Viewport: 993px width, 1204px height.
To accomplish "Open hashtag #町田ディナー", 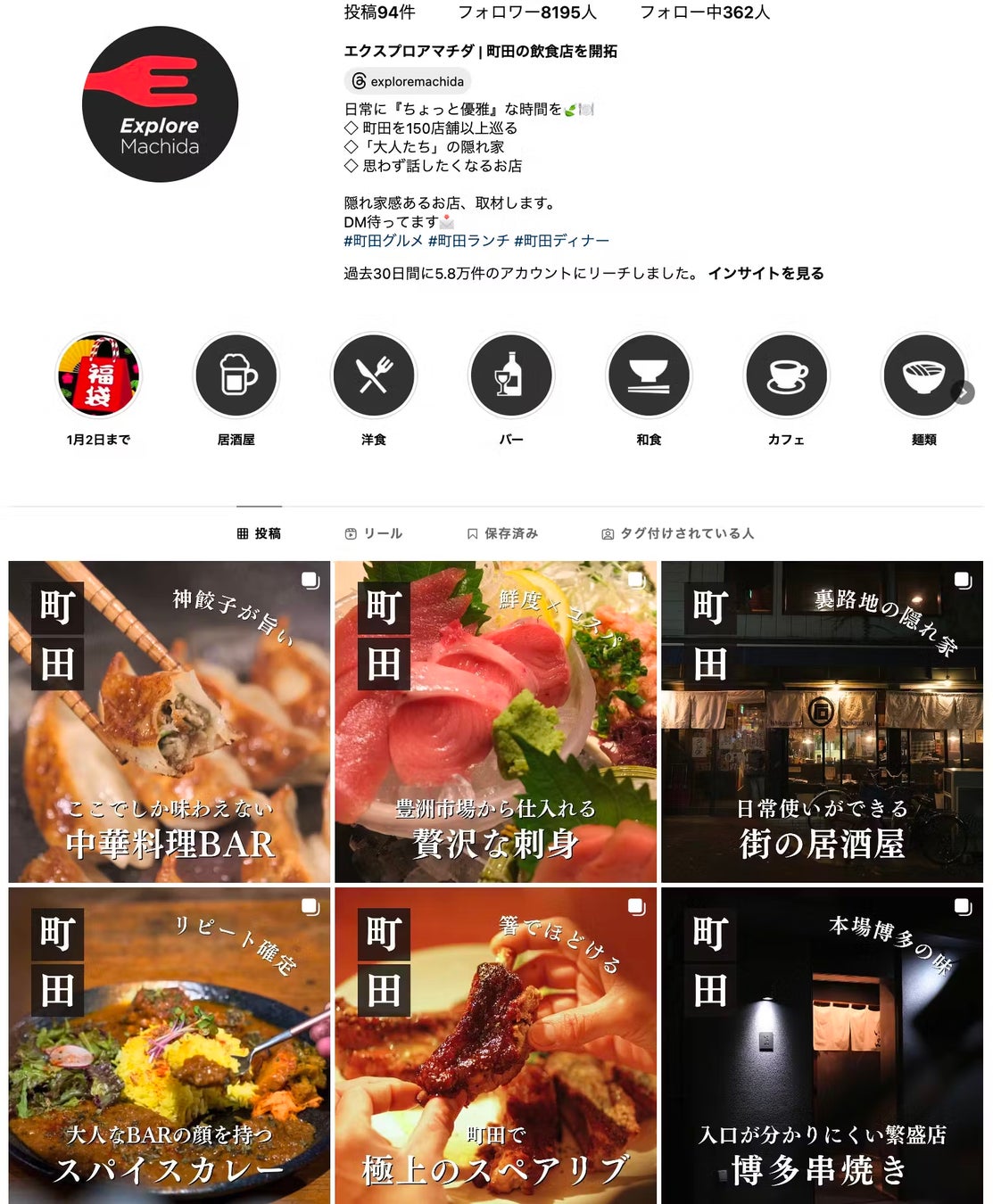I will [562, 241].
